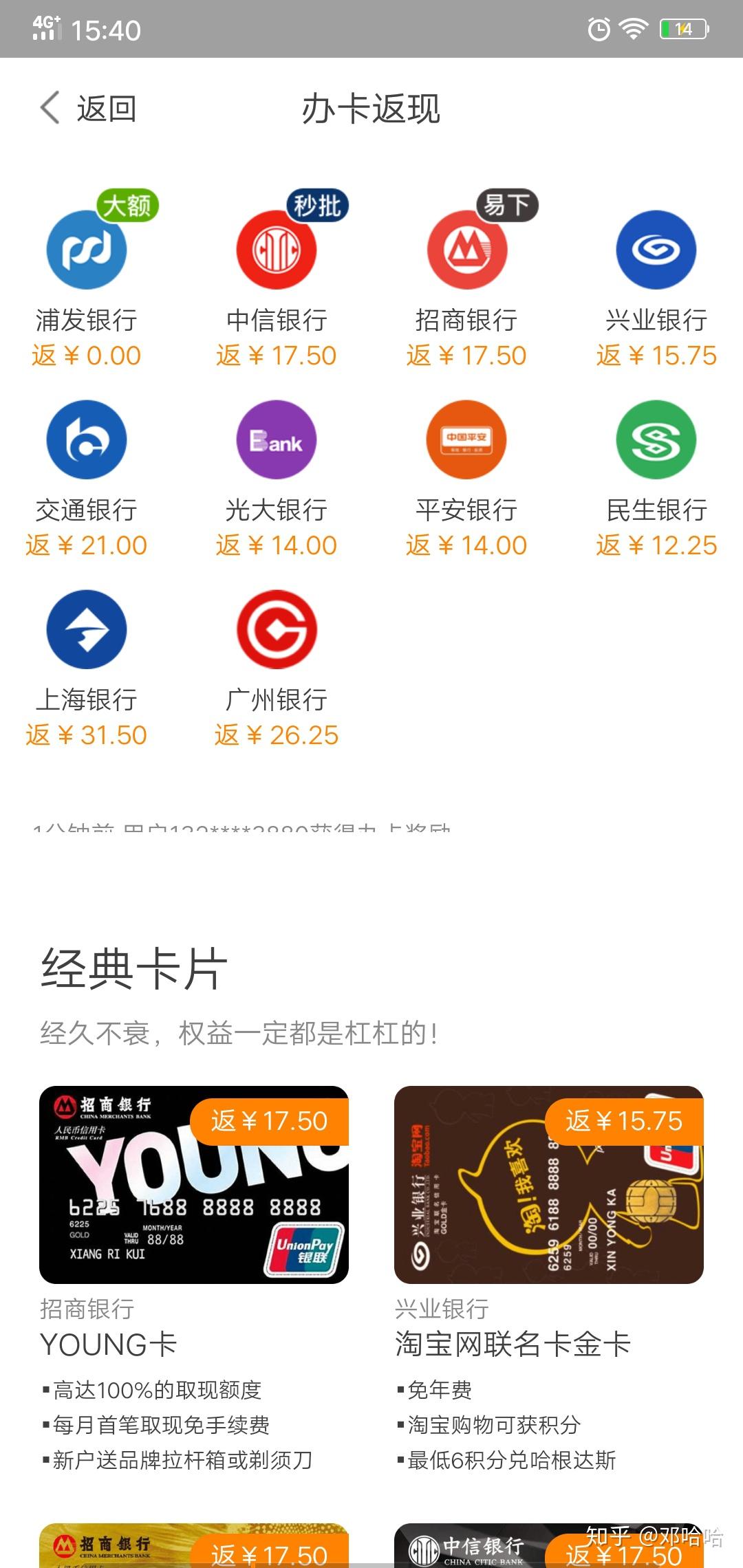The width and height of the screenshot is (743, 1568).
Task: View 民生银行 cashback offer
Action: [x=656, y=440]
